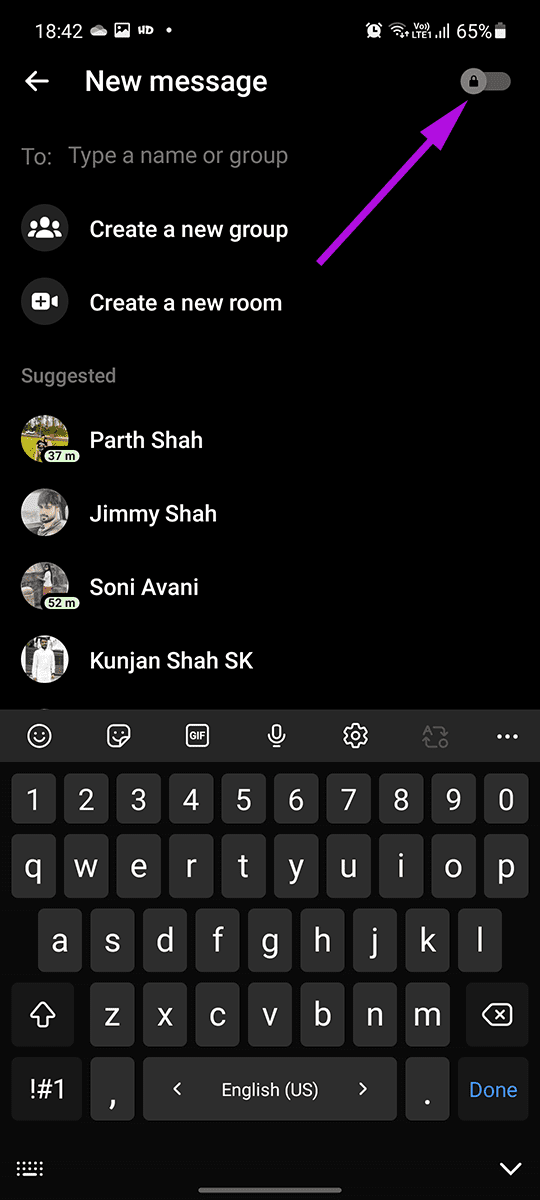Hit the backspace key
Image resolution: width=540 pixels, height=1200 pixels.
coord(496,1016)
